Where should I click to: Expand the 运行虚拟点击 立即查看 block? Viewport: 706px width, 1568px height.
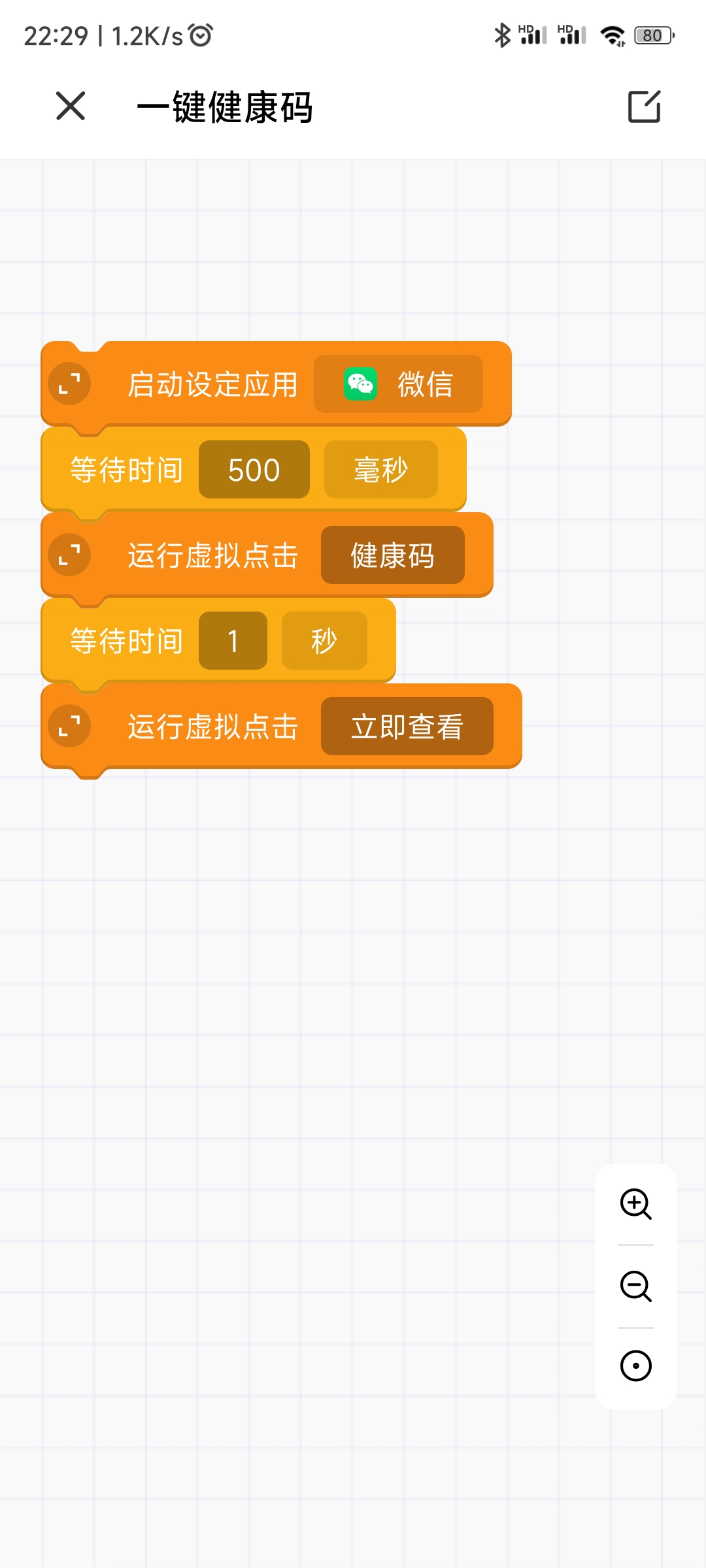69,727
